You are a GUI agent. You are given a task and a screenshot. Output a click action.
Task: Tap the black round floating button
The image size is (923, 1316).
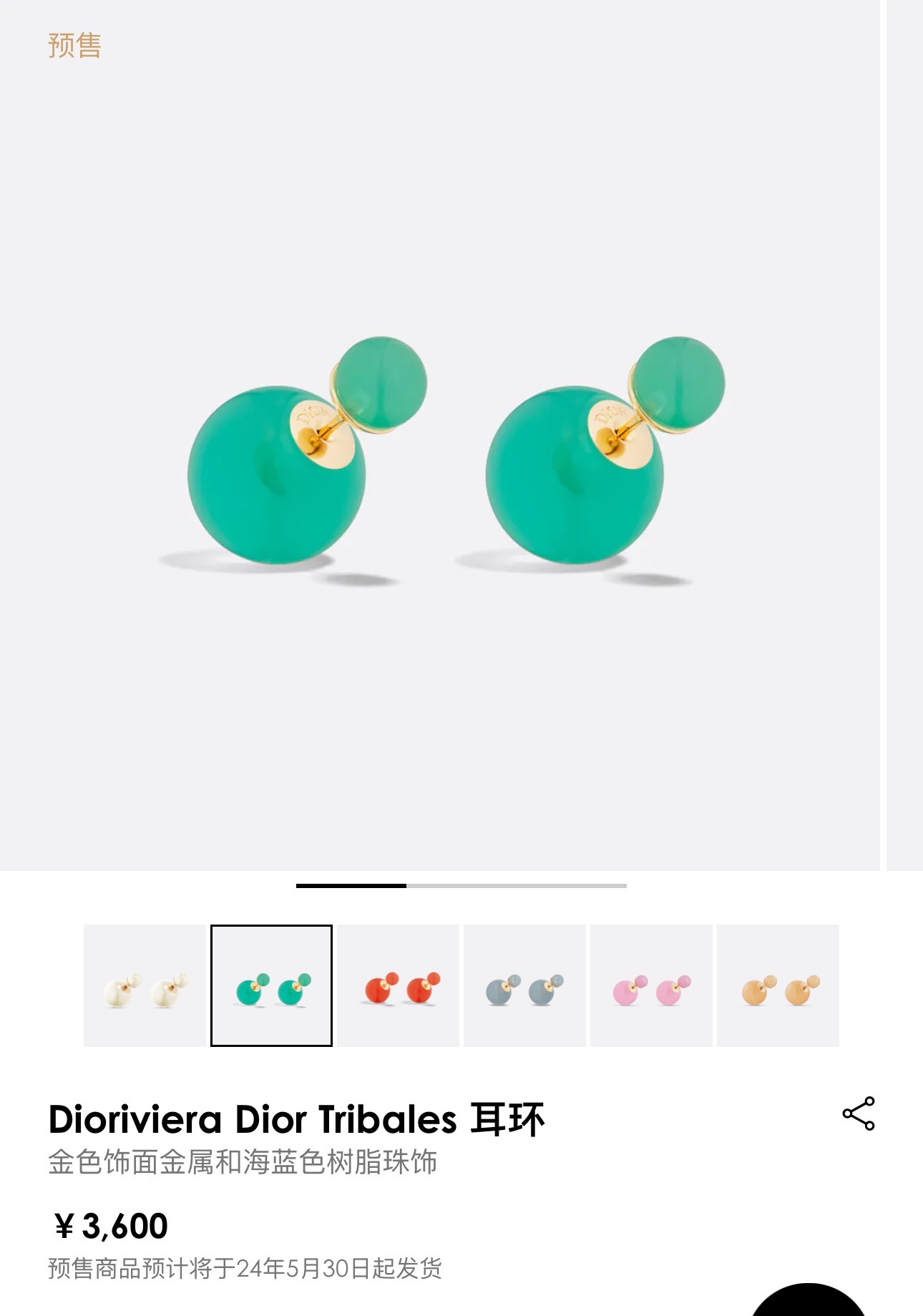[808, 1303]
